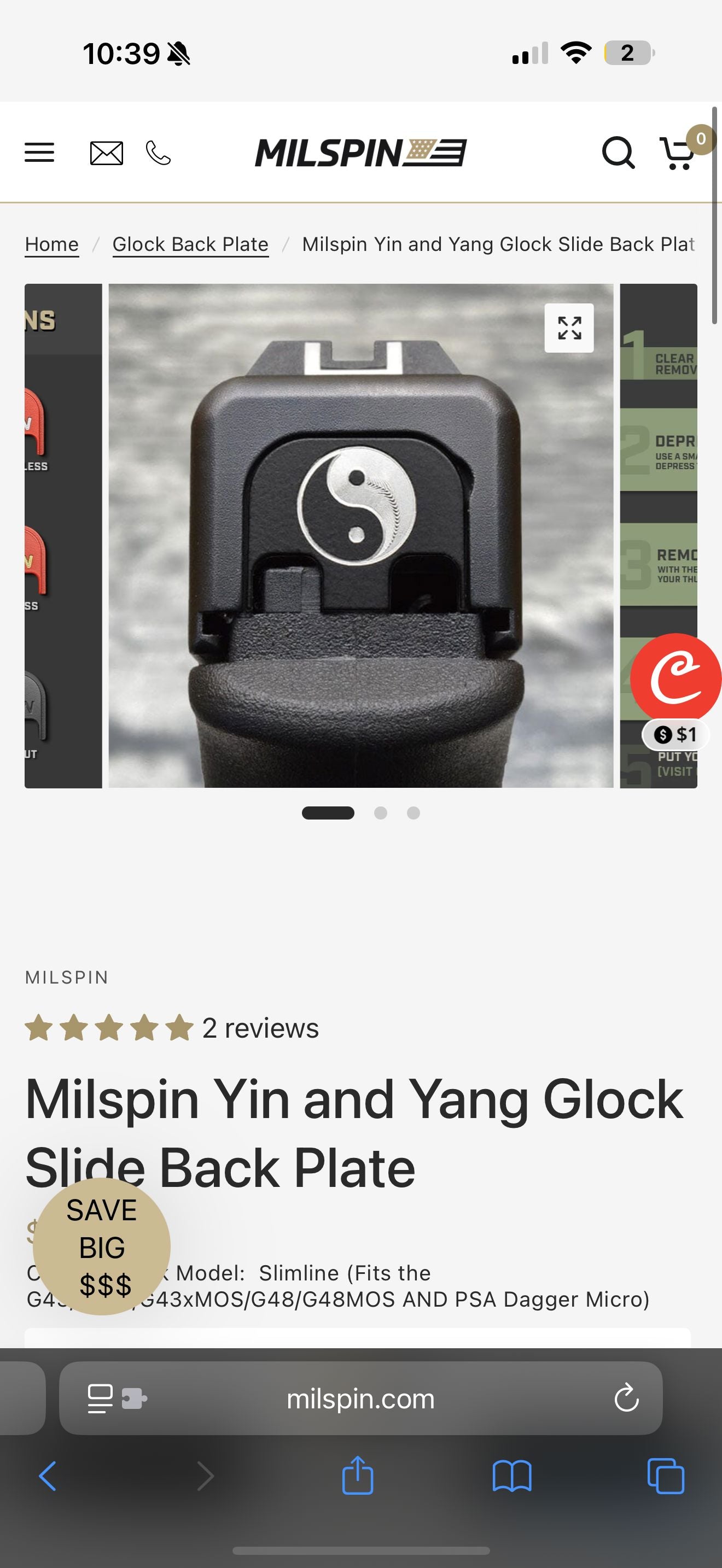Screen dimensions: 722x1568
Task: Tap the milspin.com address bar
Action: [361, 1398]
